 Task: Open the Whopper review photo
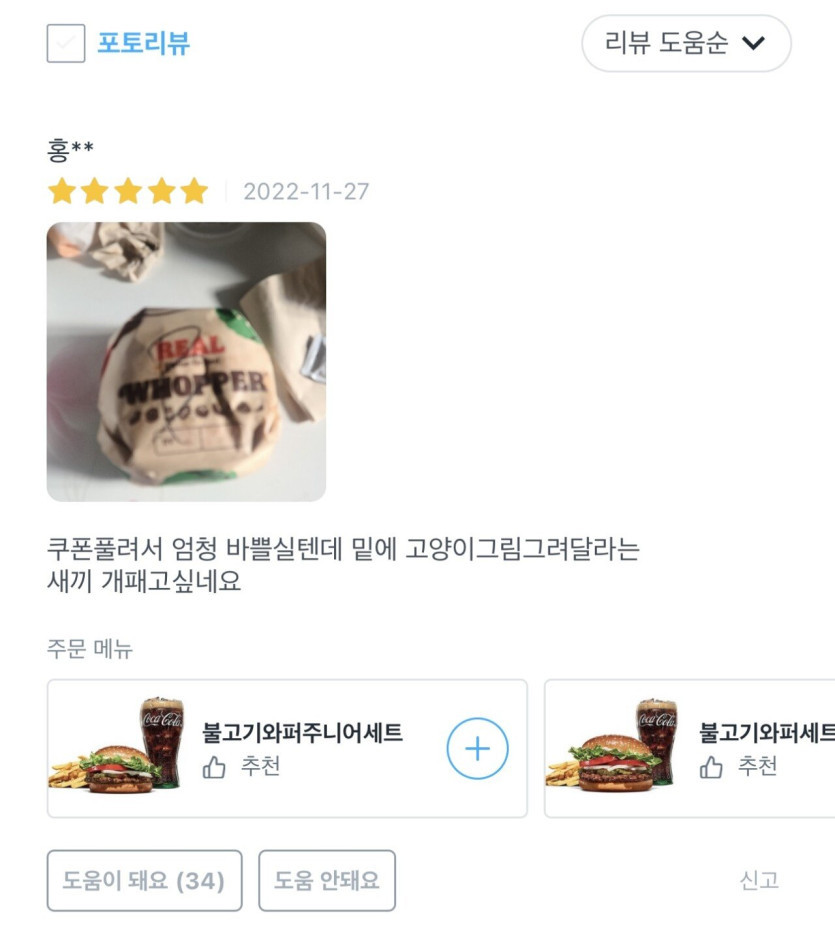(186, 361)
